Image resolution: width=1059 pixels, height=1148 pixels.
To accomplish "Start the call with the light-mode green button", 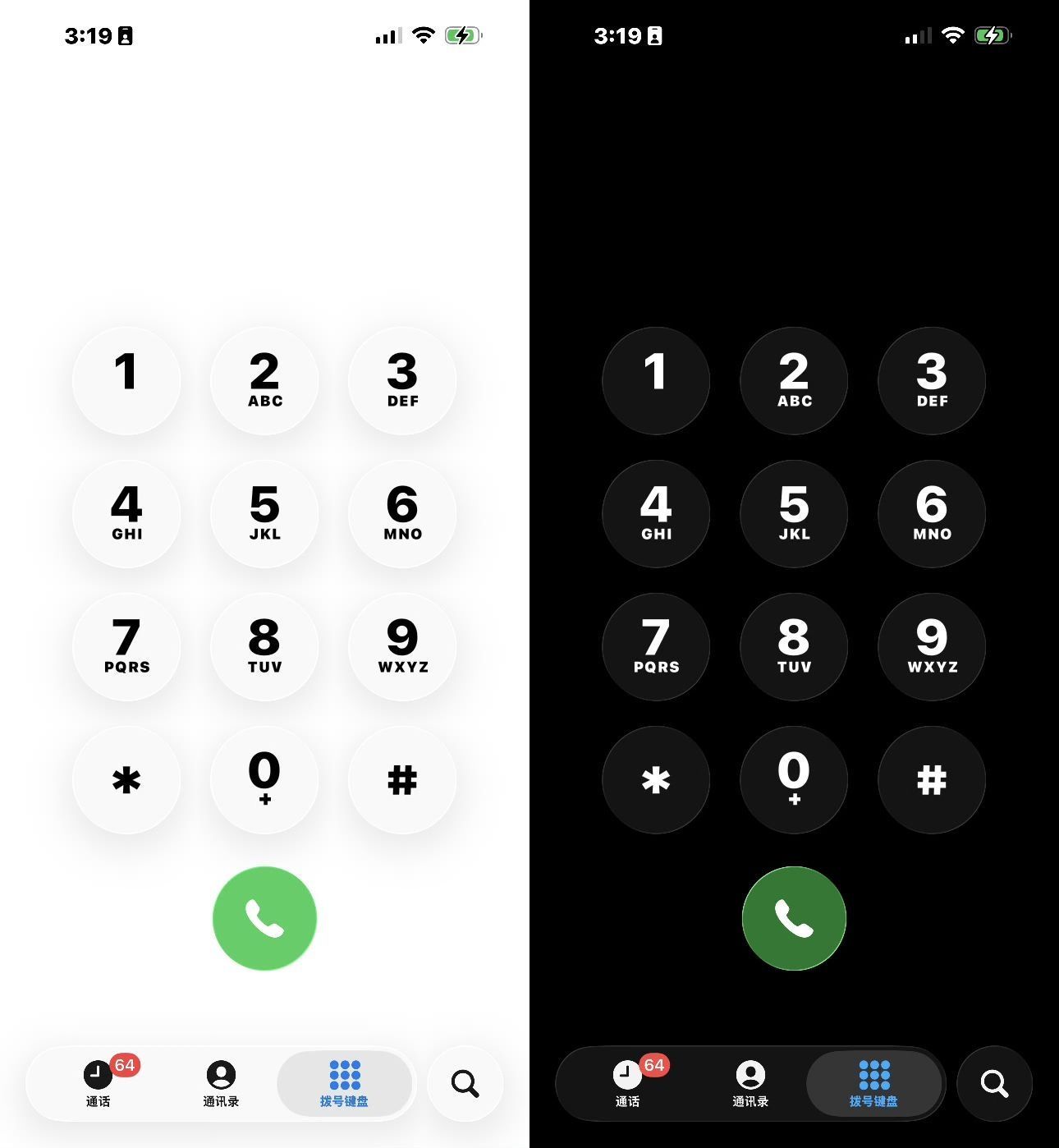I will click(264, 918).
